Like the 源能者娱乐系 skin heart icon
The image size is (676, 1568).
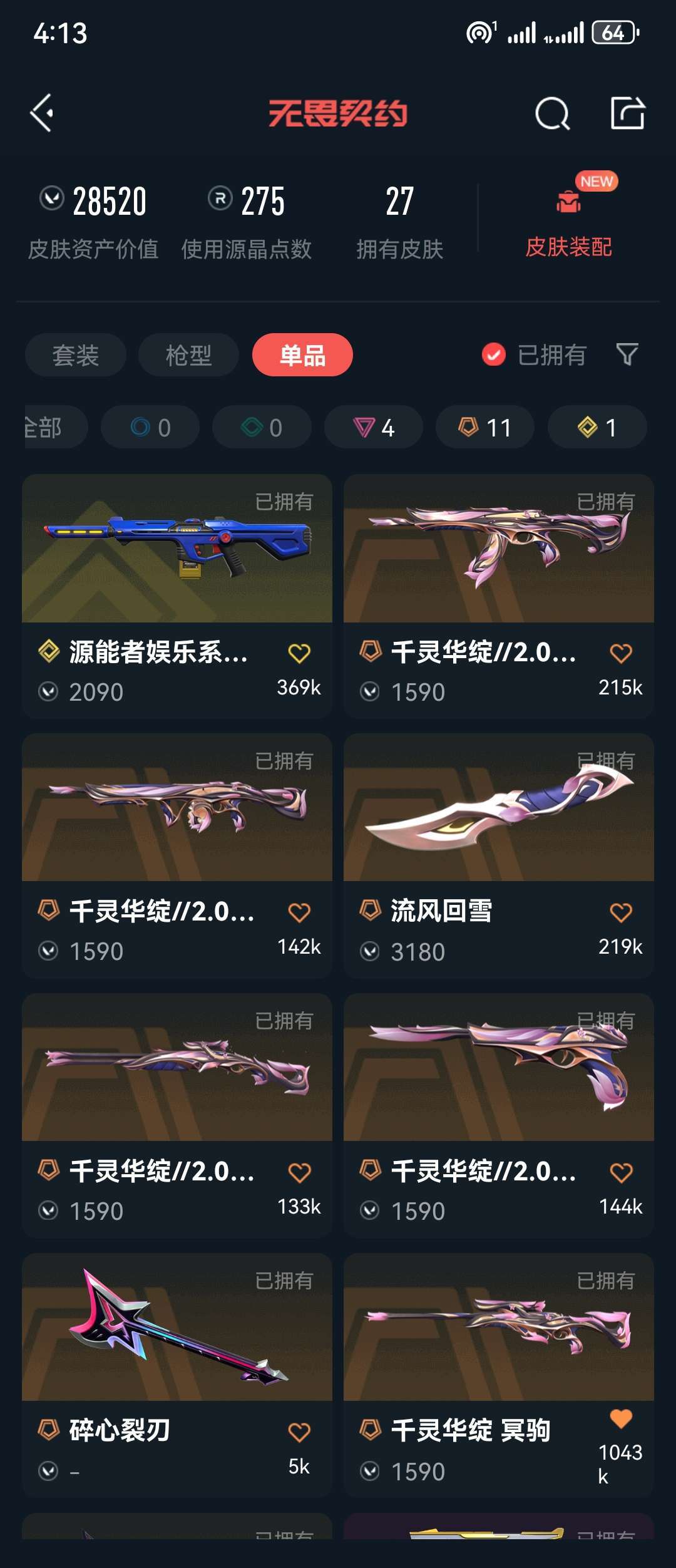(299, 653)
